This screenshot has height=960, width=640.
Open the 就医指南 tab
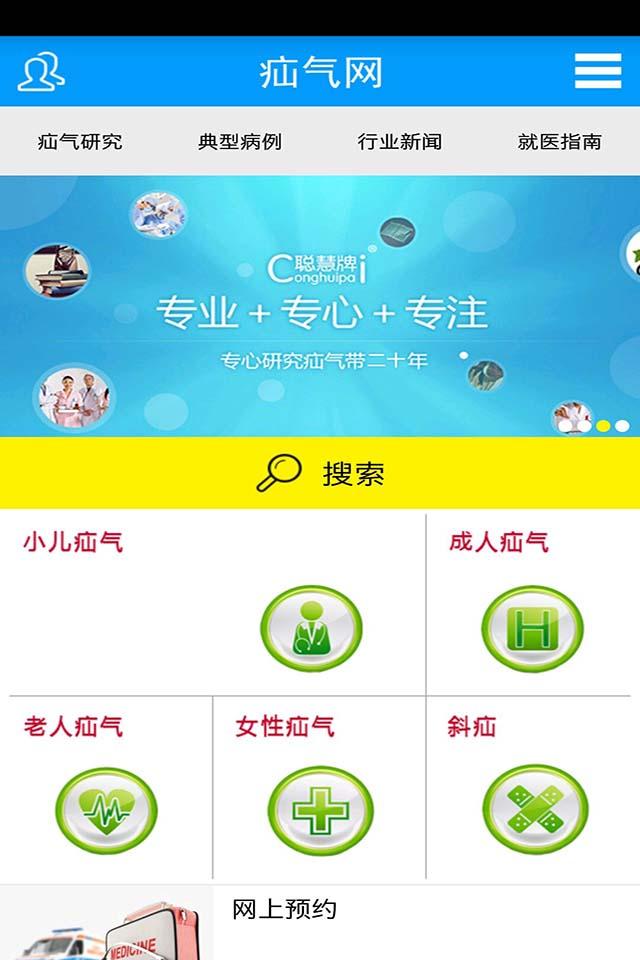[560, 142]
